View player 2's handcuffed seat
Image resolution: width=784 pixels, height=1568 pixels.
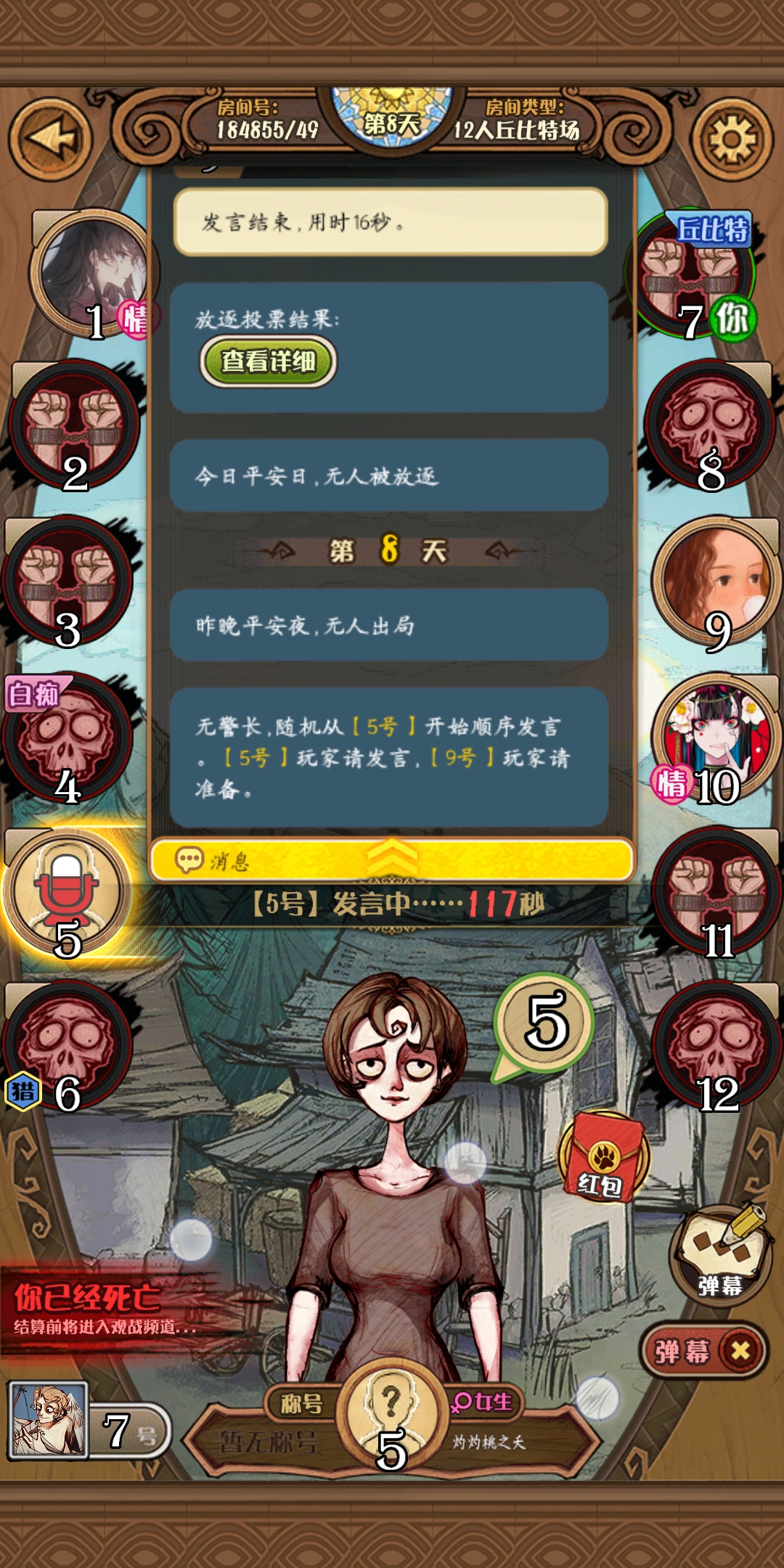pyautogui.click(x=74, y=425)
